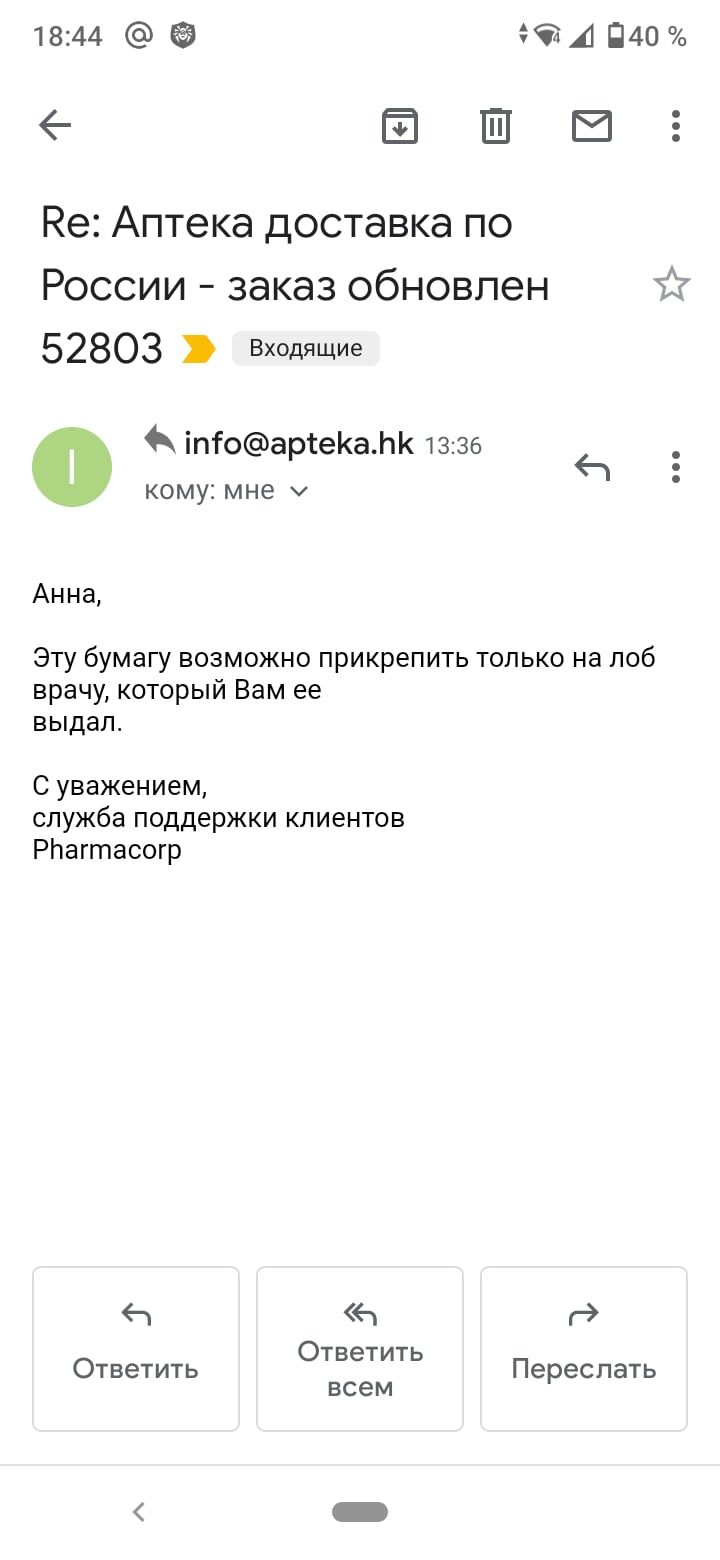Tap the home pill in navigation bar
Screen dimensions: 720x1560
pyautogui.click(x=360, y=1512)
